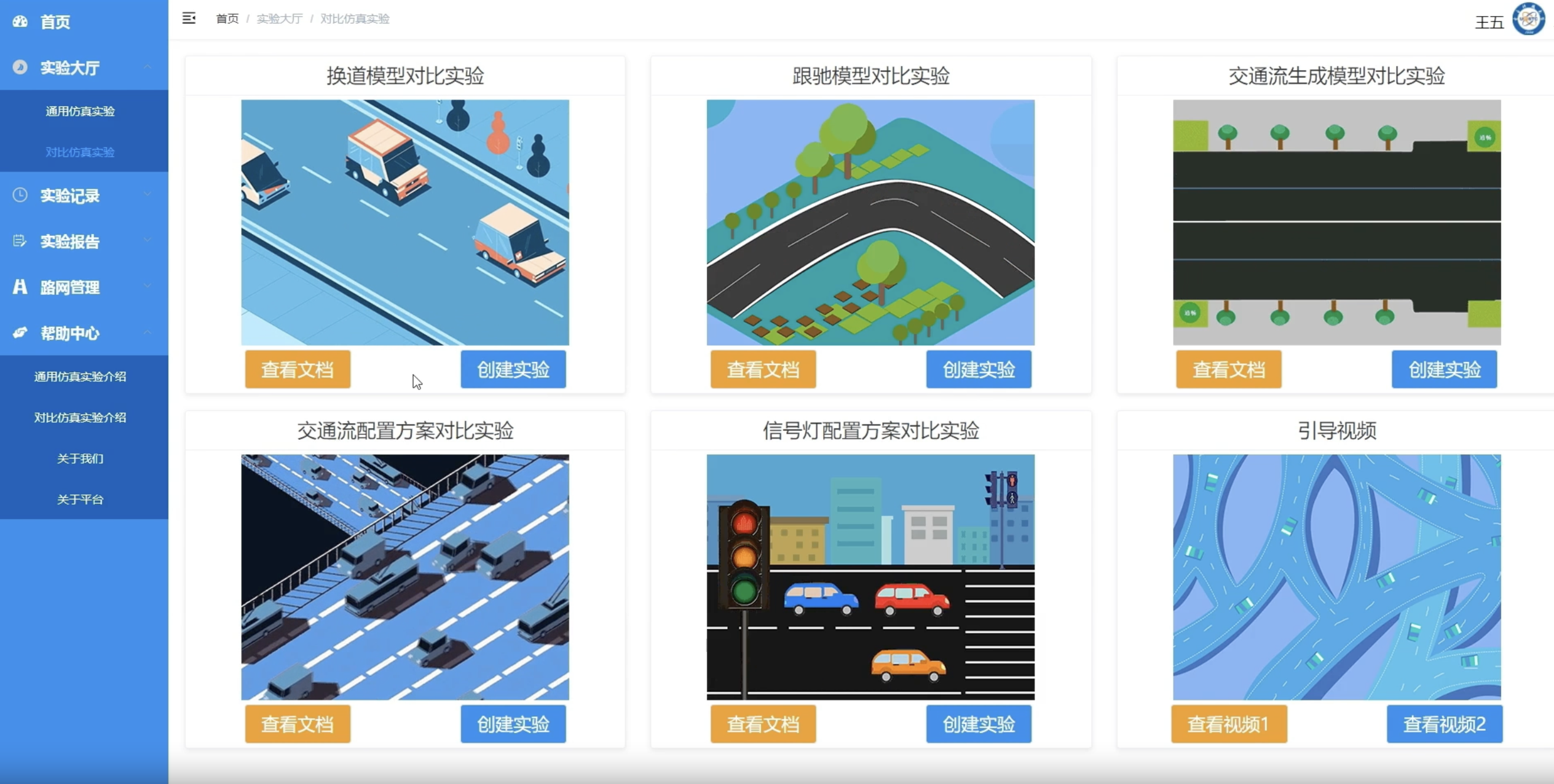This screenshot has height=784, width=1554.
Task: Select 通用仿真实验 in the sidebar
Action: tap(80, 111)
